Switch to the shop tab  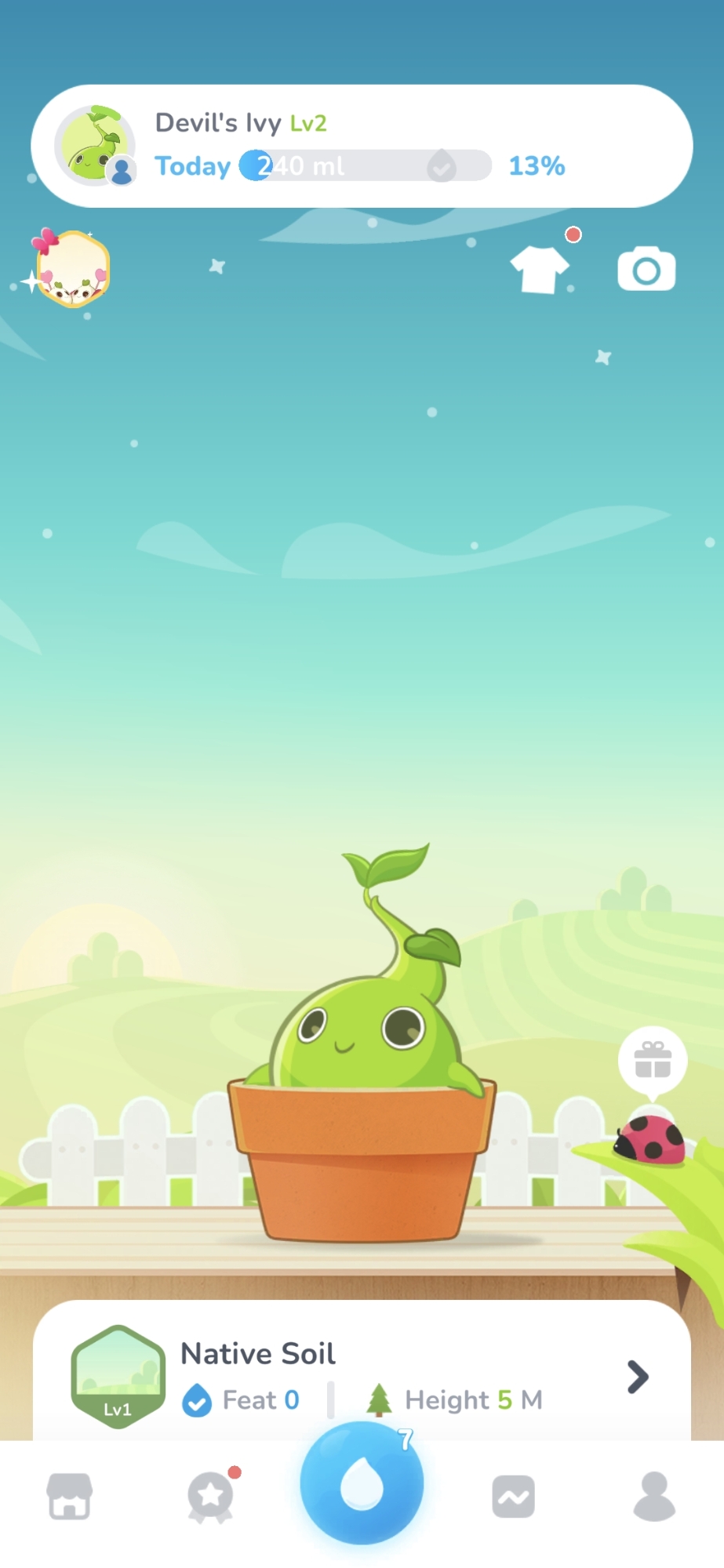pos(70,1496)
